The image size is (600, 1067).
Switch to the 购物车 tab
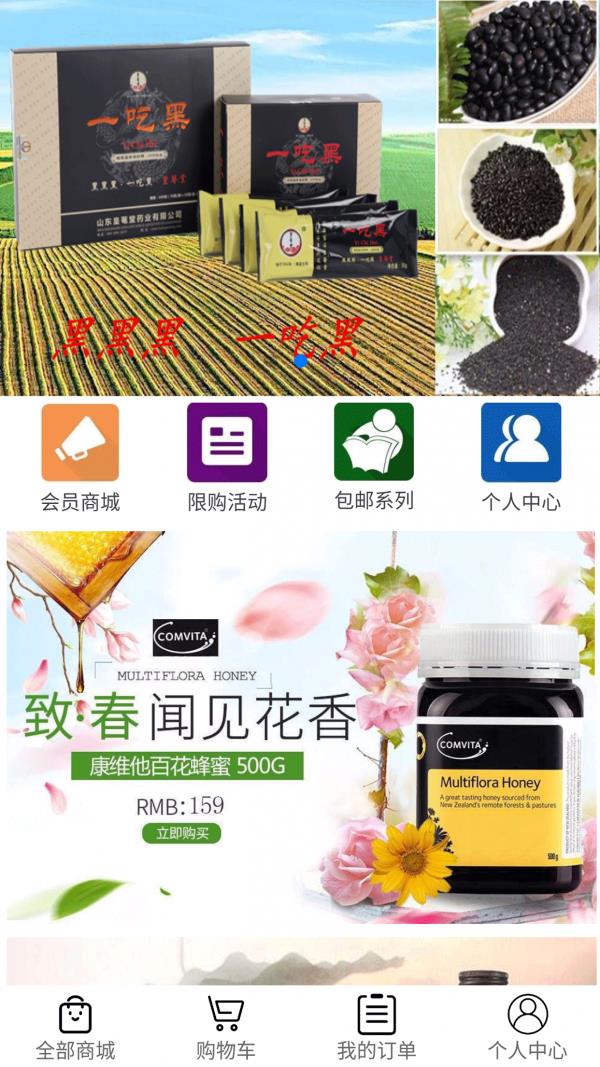(x=225, y=1027)
